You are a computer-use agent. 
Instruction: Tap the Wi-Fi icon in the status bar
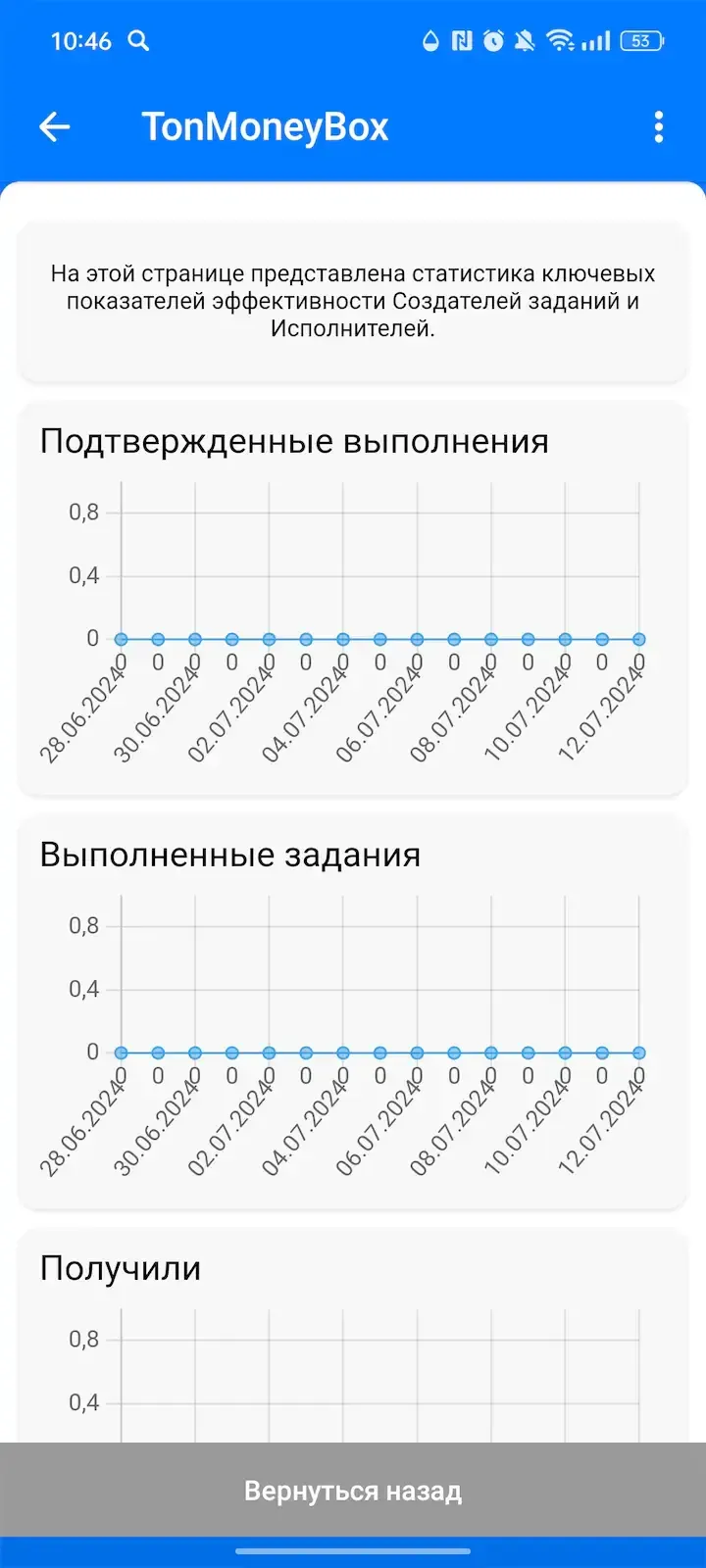click(562, 41)
